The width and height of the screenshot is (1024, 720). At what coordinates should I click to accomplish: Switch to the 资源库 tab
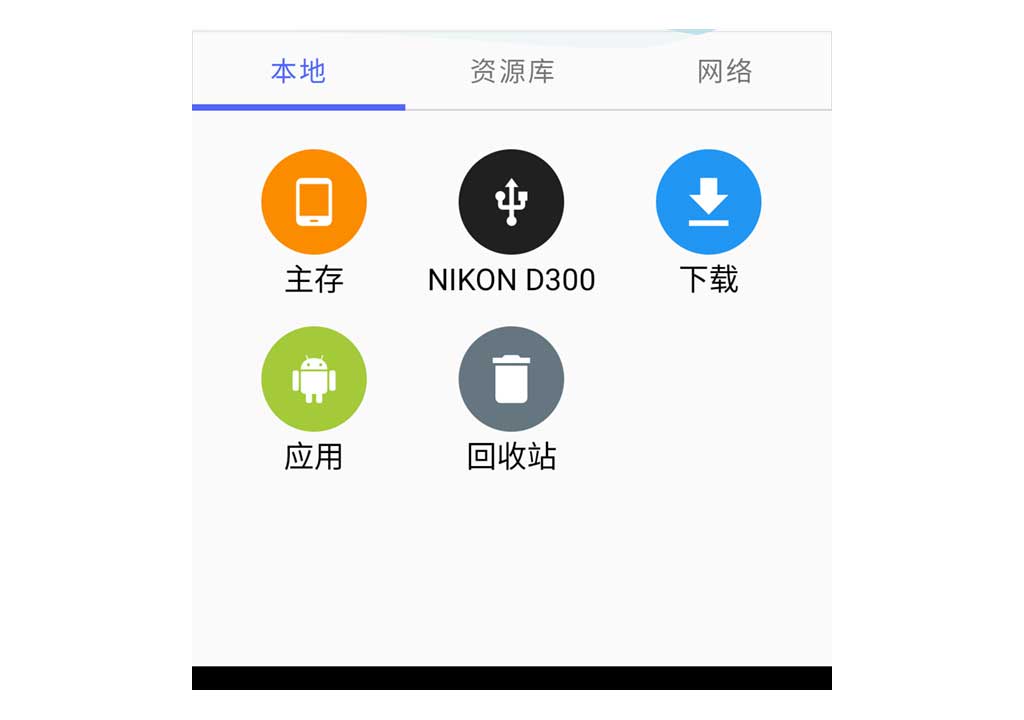(512, 71)
